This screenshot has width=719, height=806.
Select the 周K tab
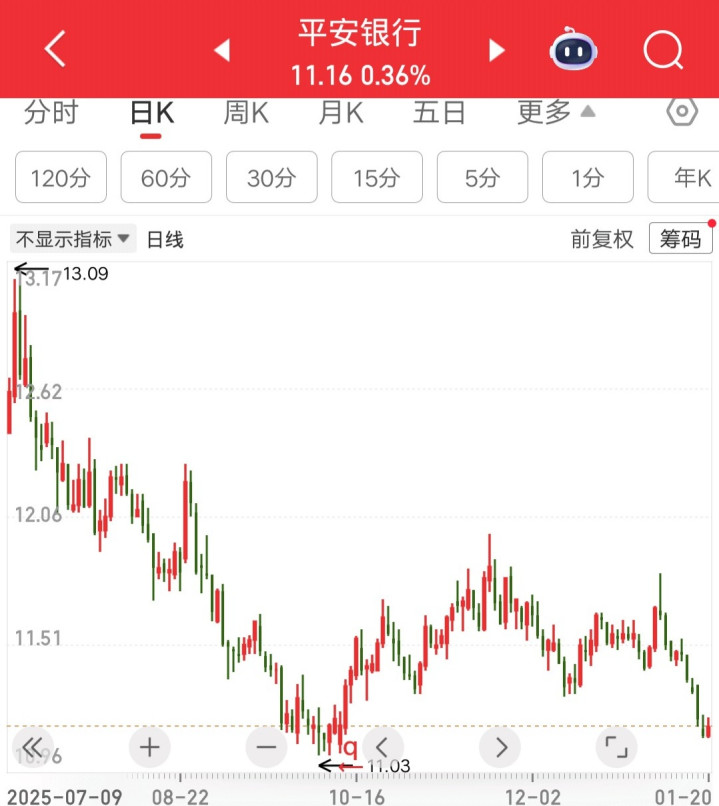pyautogui.click(x=246, y=113)
